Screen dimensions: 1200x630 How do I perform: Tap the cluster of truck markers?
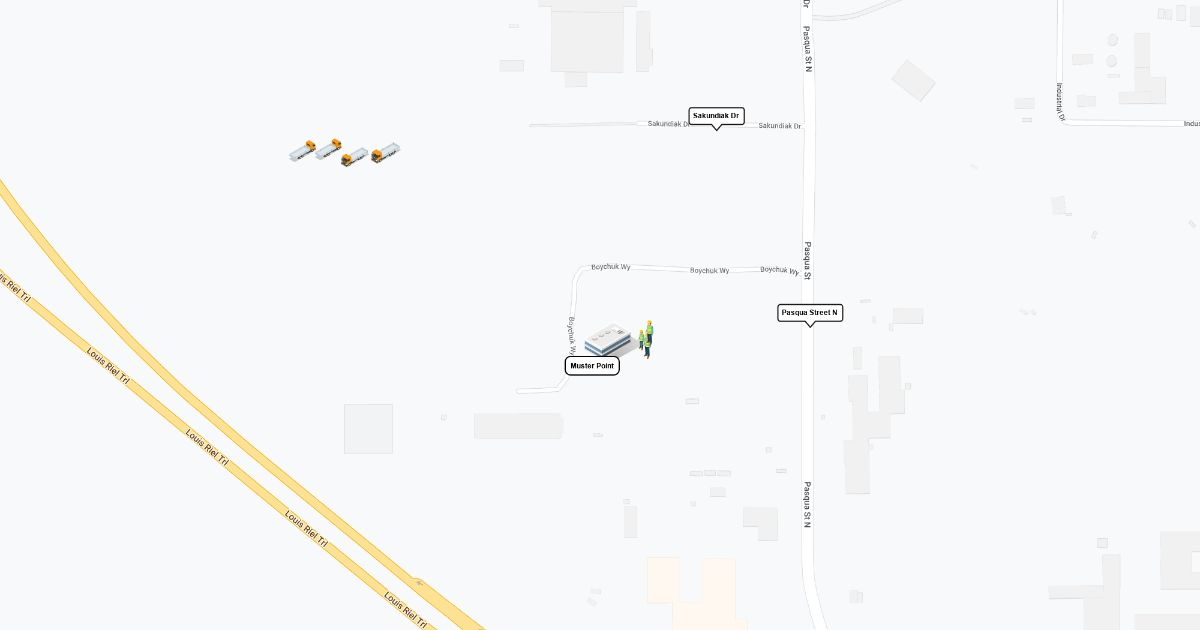coord(345,152)
